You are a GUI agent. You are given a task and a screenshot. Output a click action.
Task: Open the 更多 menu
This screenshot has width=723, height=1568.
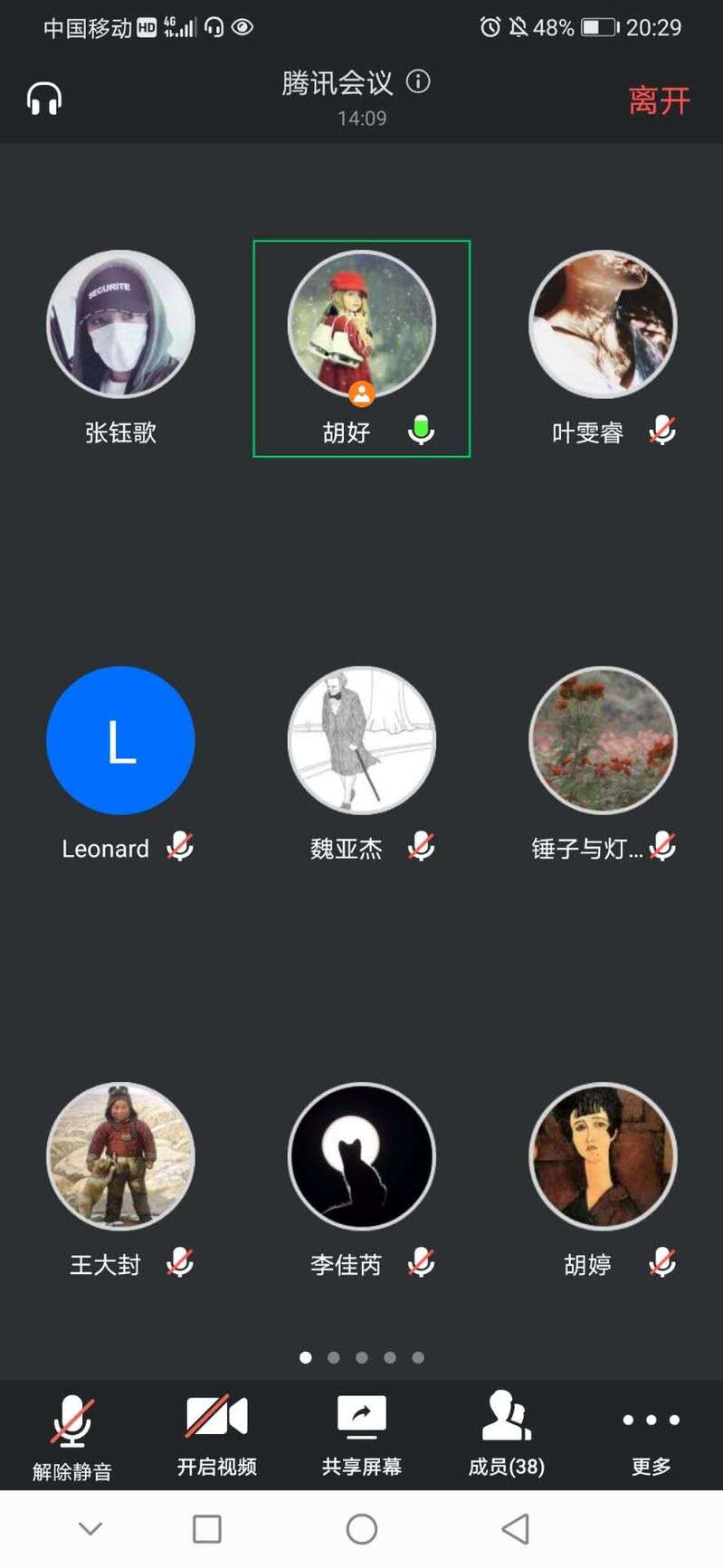(651, 1436)
